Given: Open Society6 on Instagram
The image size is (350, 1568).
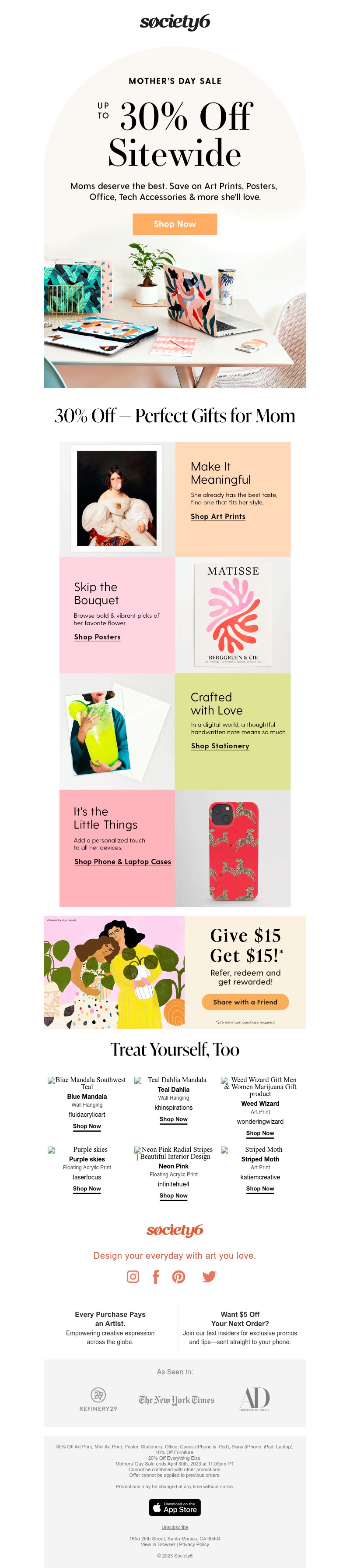Looking at the screenshot, I should [x=133, y=1276].
